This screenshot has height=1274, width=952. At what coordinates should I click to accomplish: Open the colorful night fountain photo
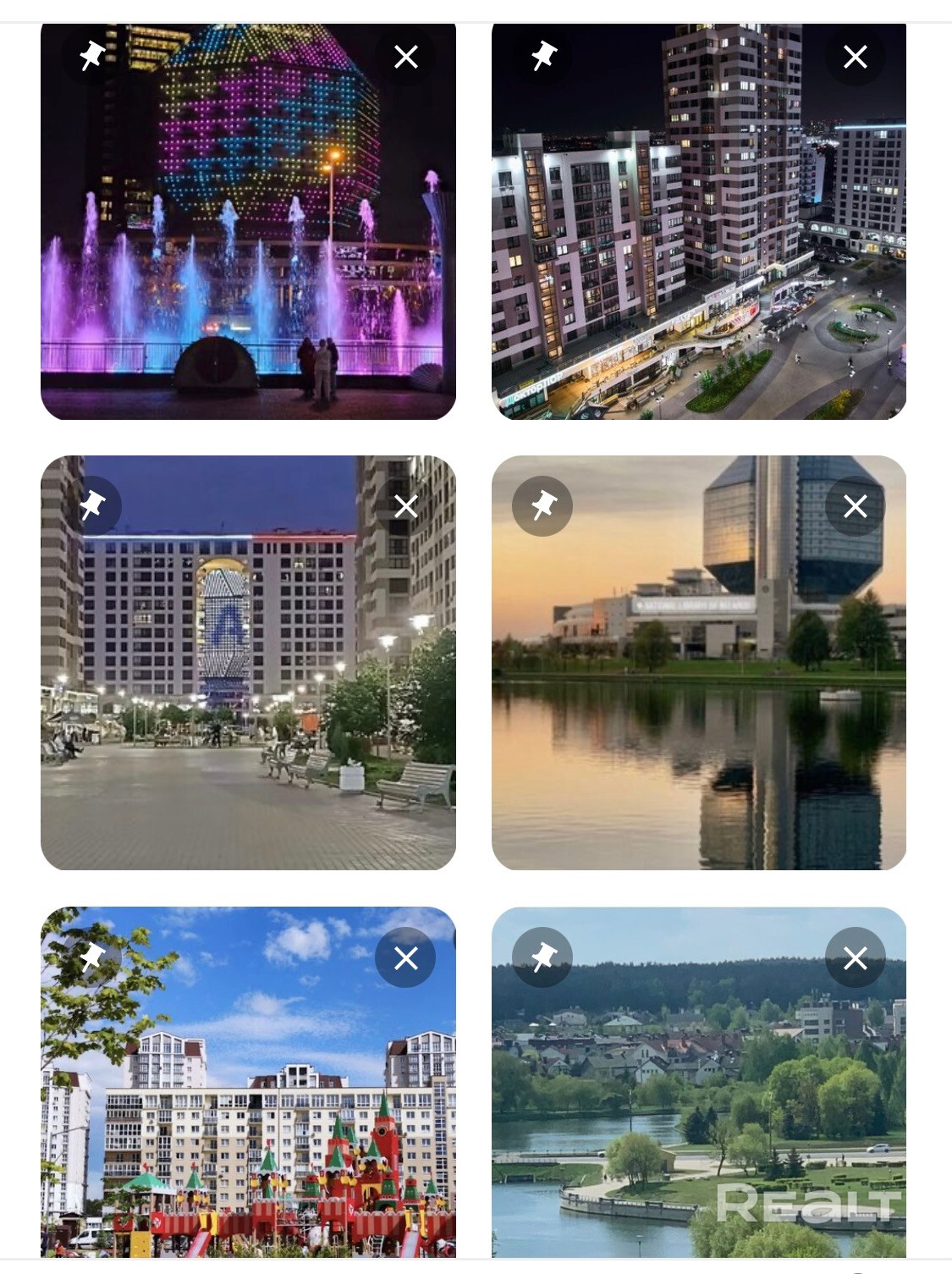pyautogui.click(x=248, y=254)
